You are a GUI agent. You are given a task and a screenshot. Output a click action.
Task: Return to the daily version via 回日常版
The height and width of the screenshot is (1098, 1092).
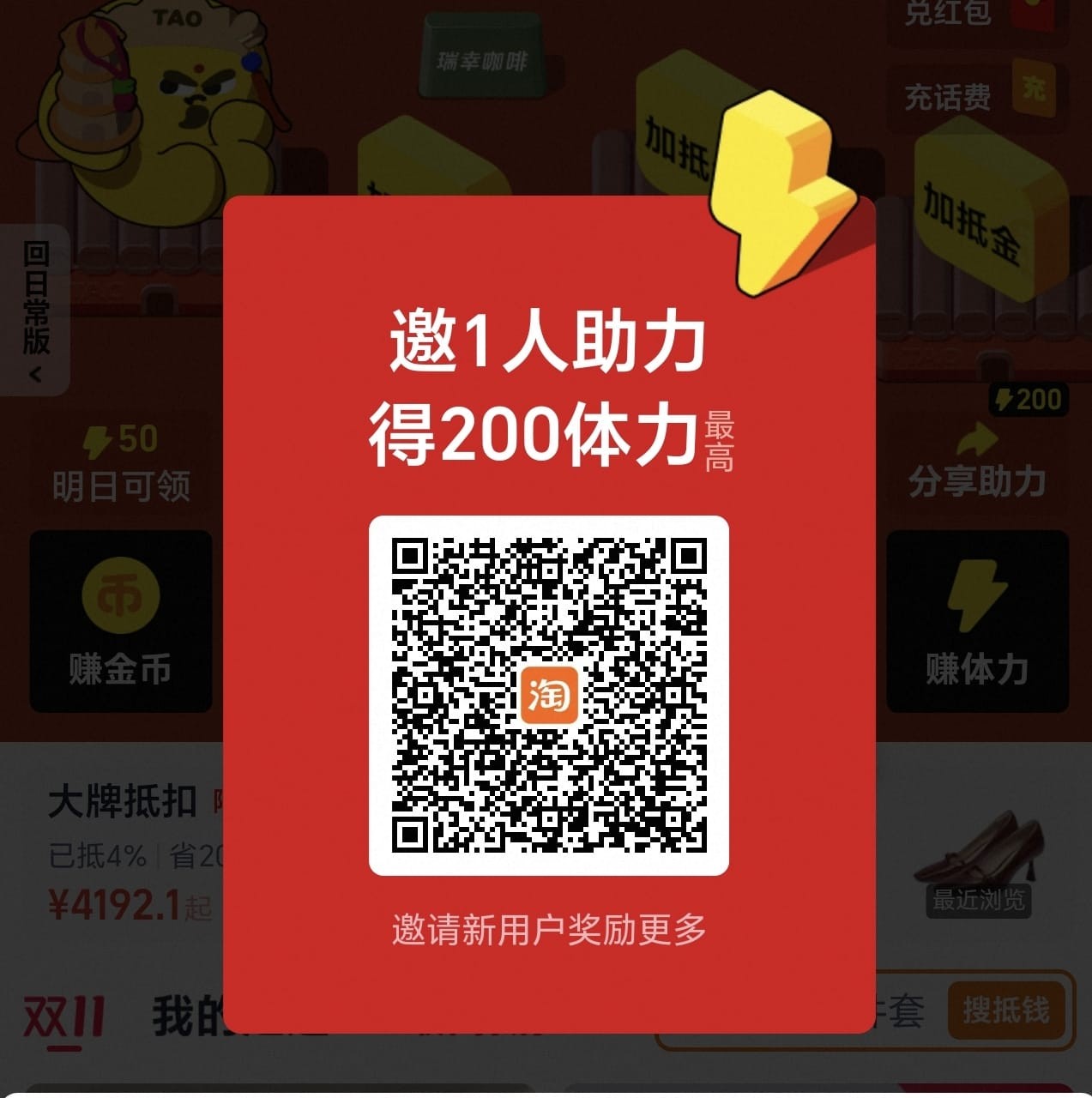point(35,311)
